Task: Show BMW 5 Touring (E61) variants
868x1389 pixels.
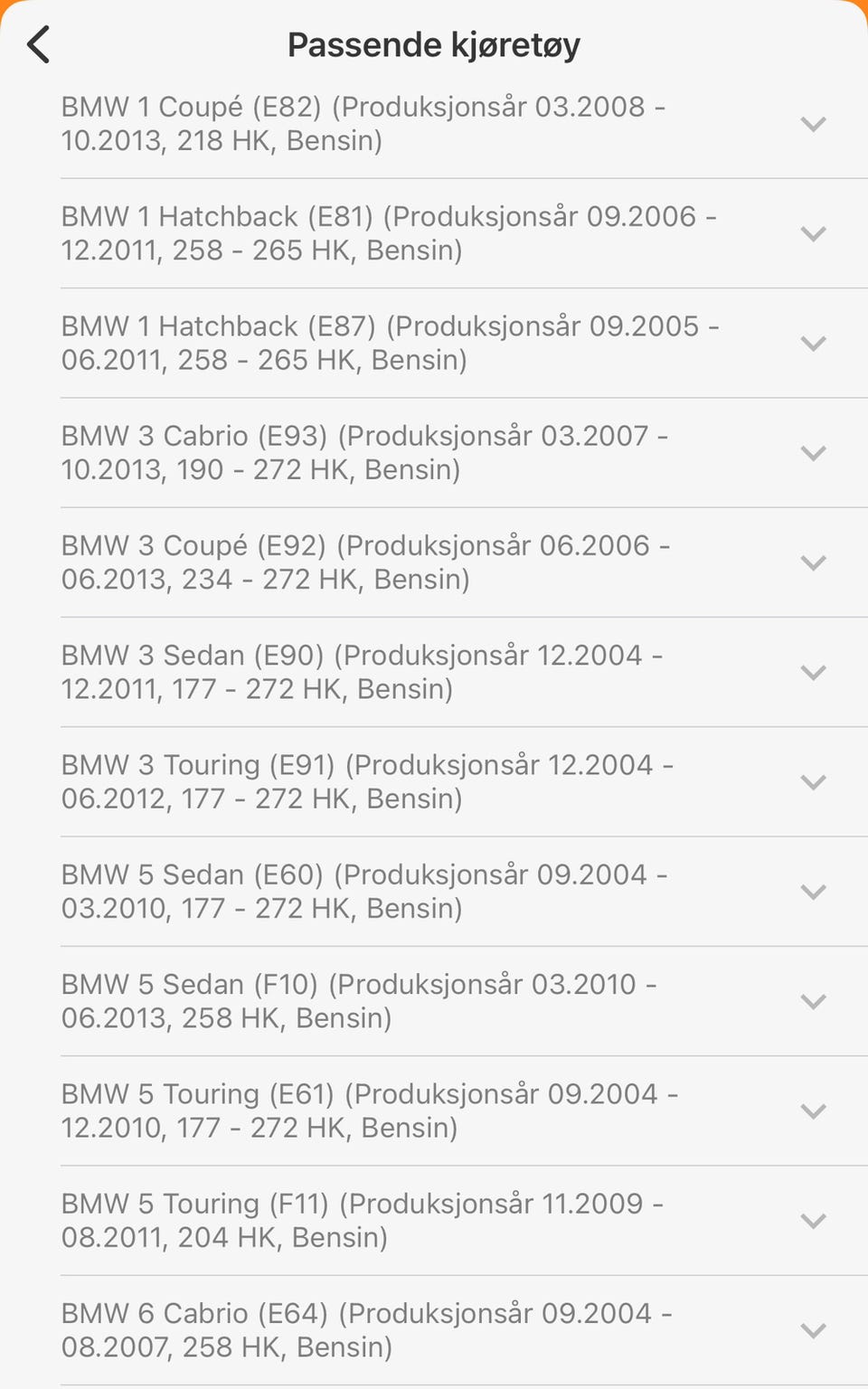Action: [813, 1110]
